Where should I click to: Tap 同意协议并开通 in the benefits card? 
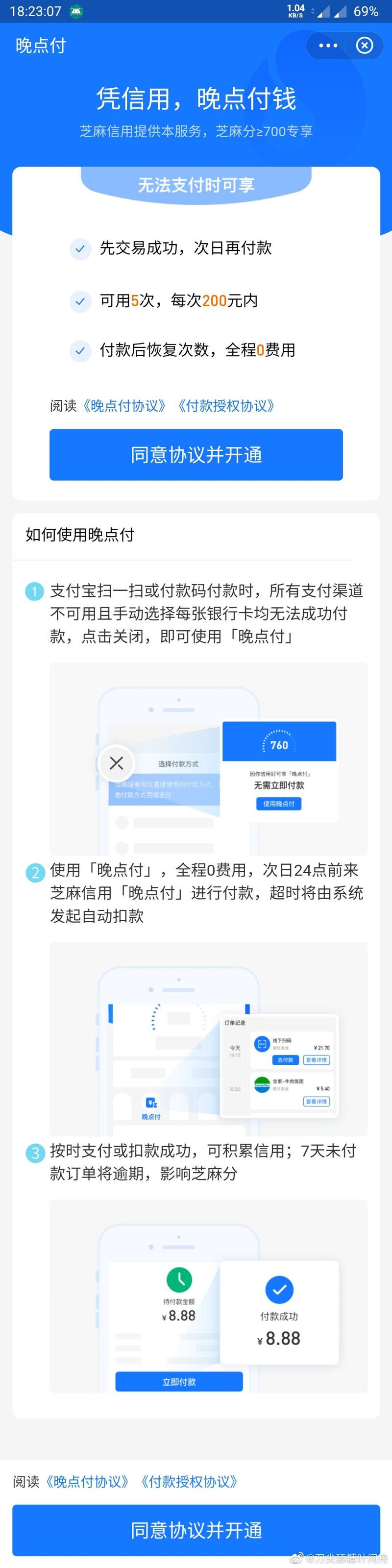pyautogui.click(x=196, y=455)
